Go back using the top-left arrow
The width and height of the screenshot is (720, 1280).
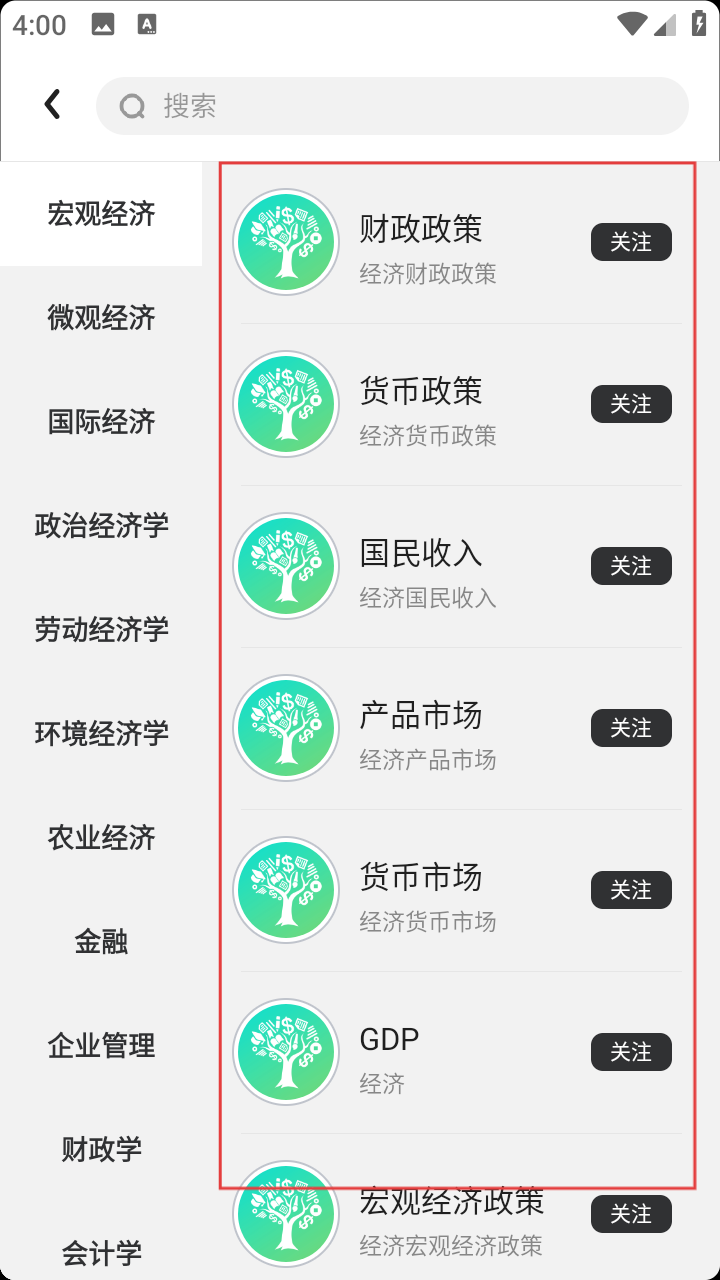pos(53,104)
